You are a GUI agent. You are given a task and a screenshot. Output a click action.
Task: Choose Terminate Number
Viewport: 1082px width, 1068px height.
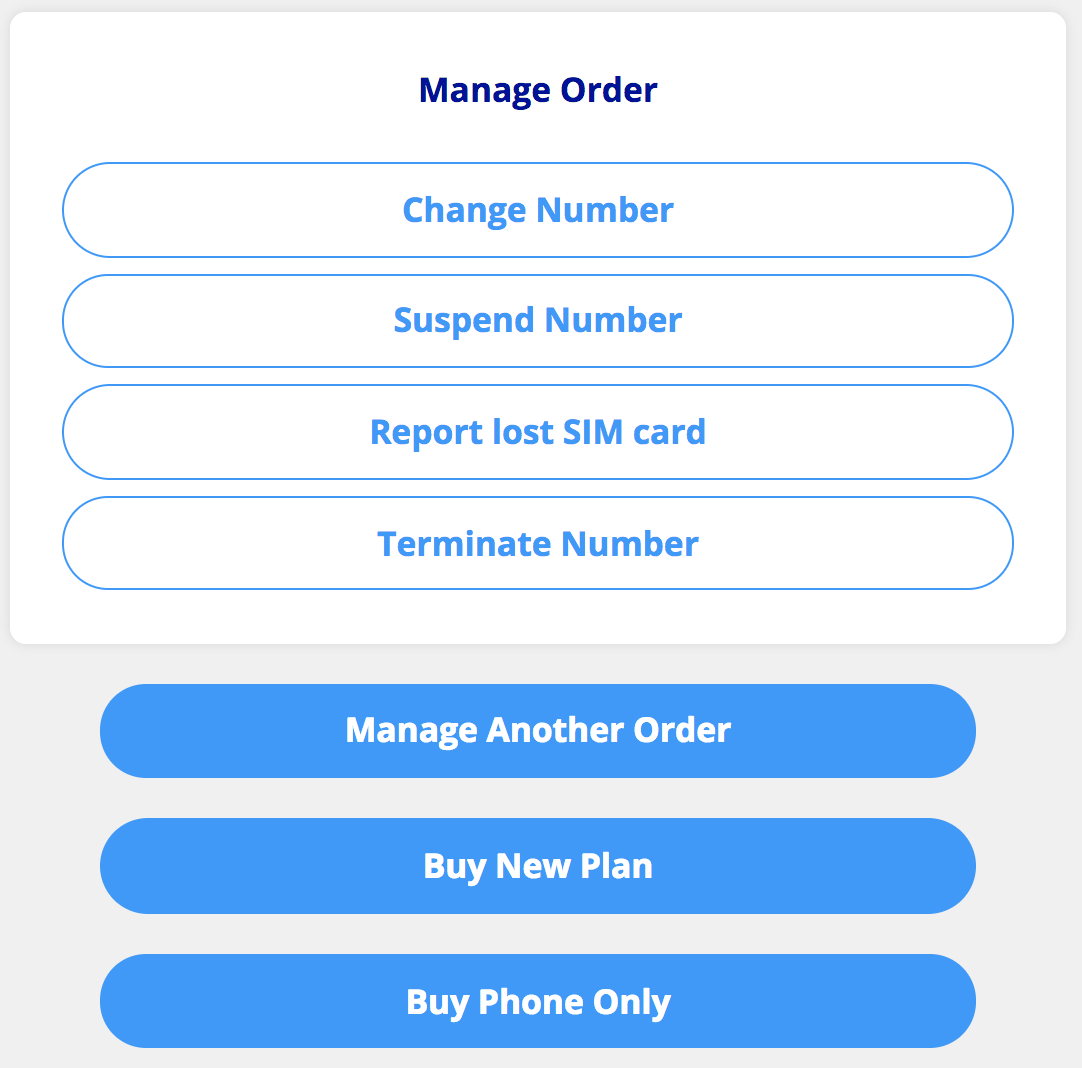pos(538,543)
